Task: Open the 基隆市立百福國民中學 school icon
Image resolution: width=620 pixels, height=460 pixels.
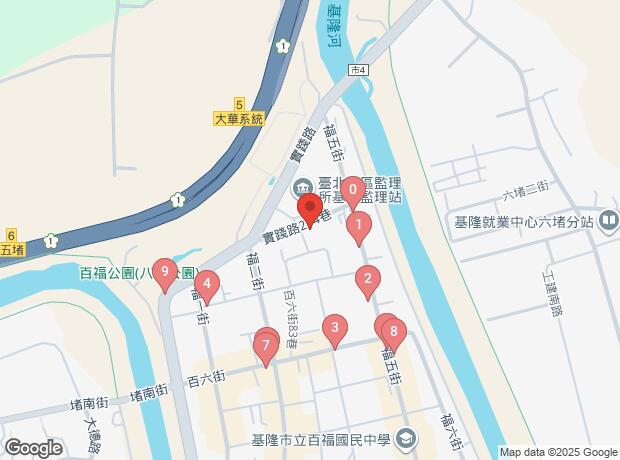Action: (x=406, y=437)
